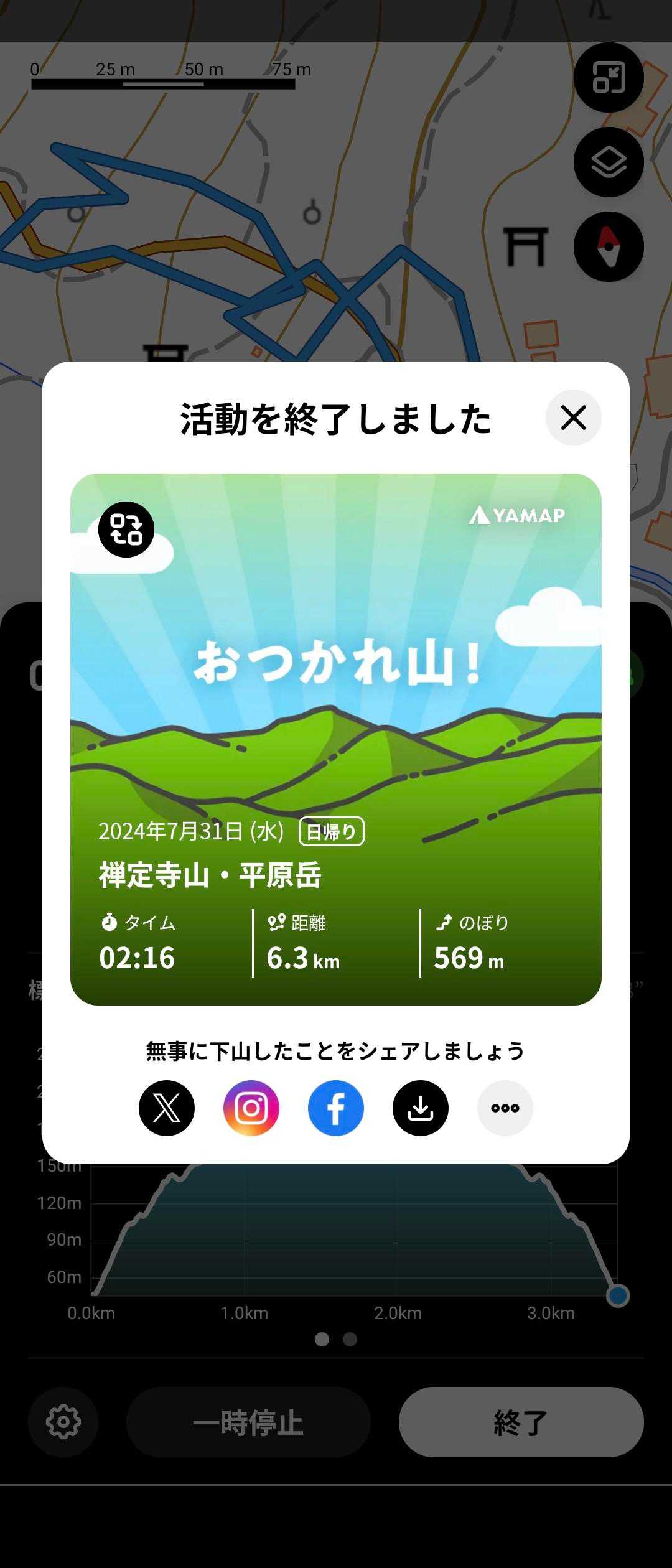The width and height of the screenshot is (672, 1568).
Task: Share the activity on X
Action: point(167,1108)
